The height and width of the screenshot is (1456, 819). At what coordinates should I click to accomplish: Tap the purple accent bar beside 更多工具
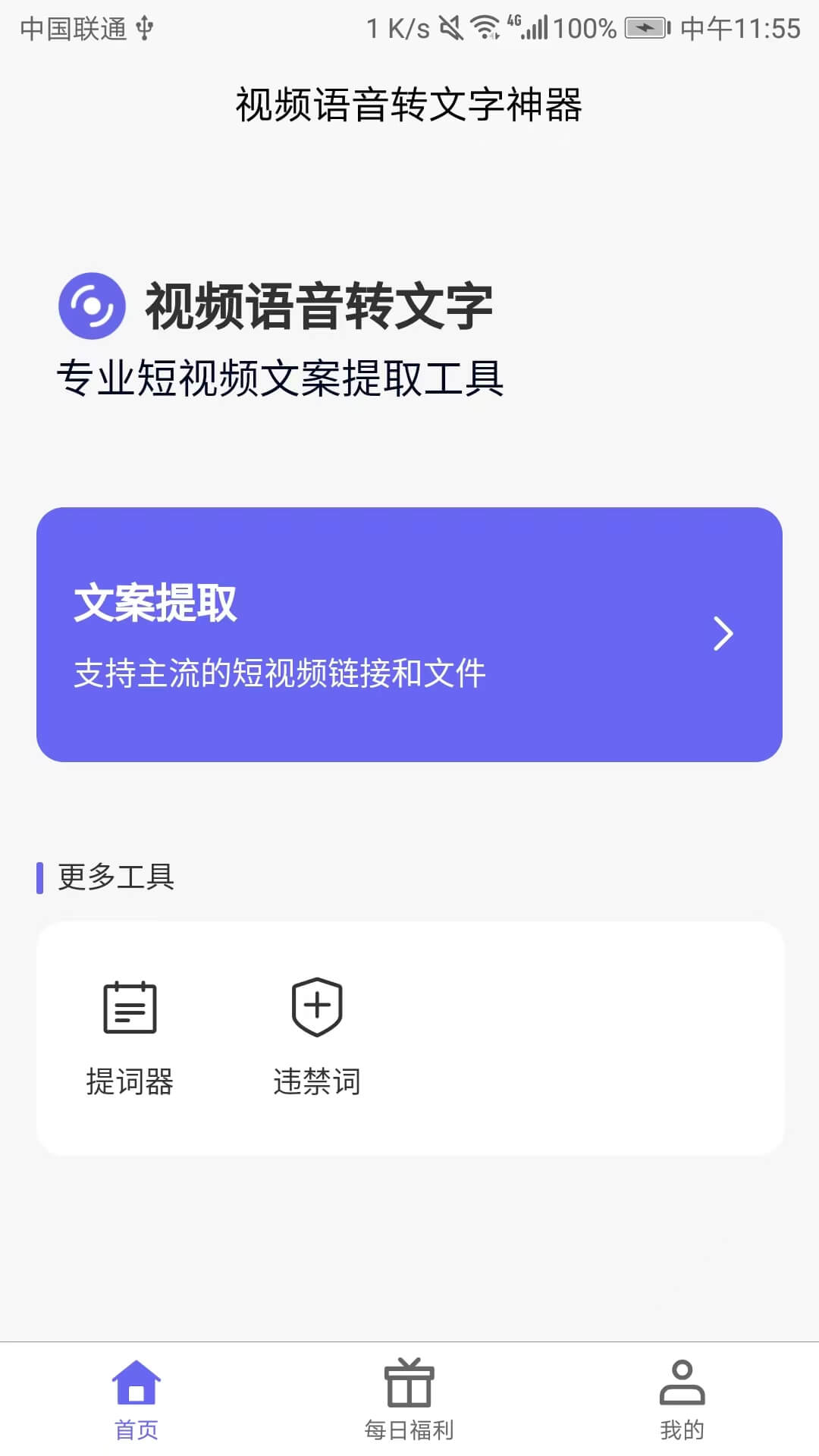pyautogui.click(x=41, y=880)
